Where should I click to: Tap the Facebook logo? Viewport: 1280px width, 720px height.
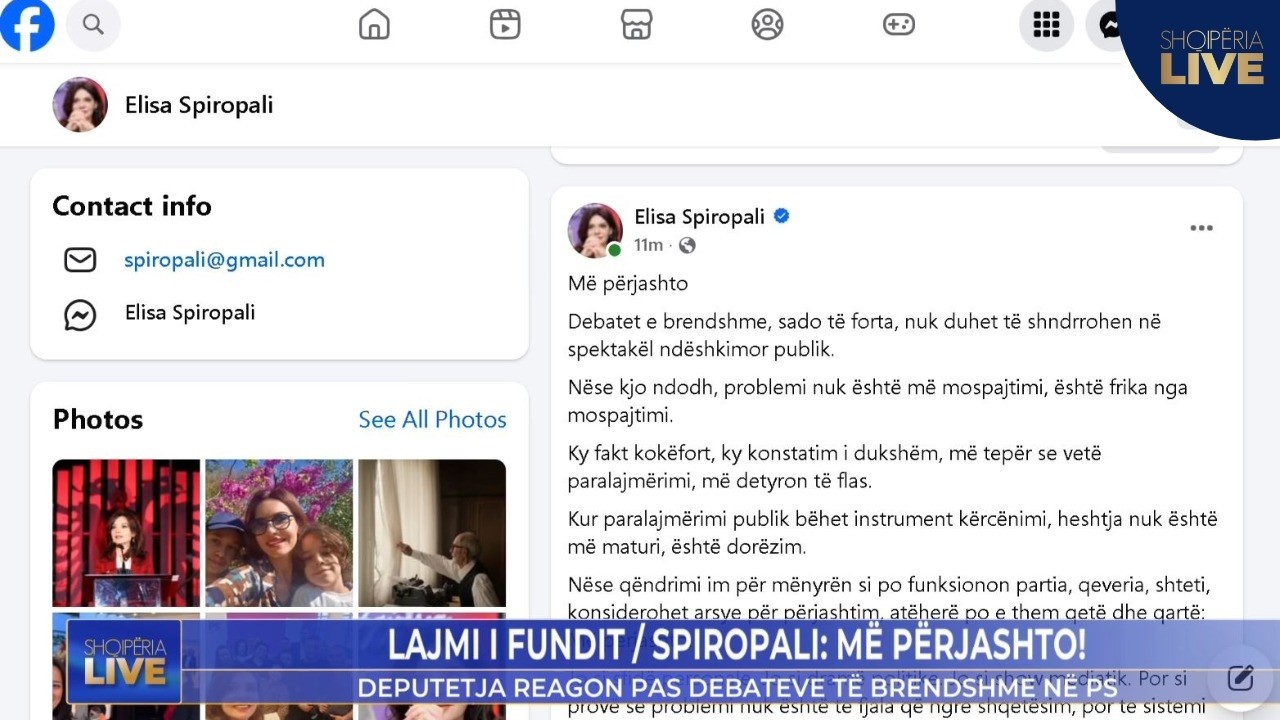pyautogui.click(x=27, y=25)
